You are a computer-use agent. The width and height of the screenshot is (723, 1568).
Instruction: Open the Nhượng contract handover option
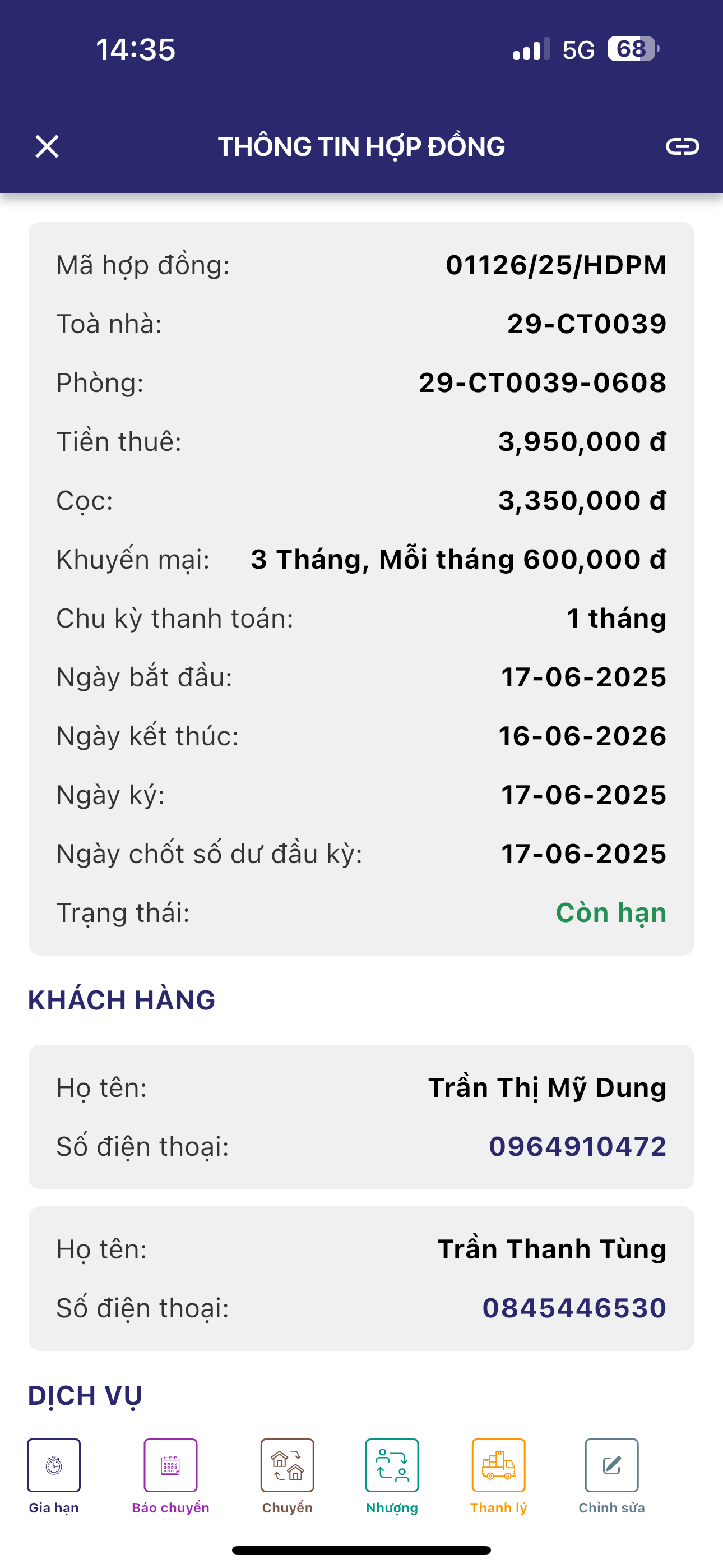[x=392, y=1465]
